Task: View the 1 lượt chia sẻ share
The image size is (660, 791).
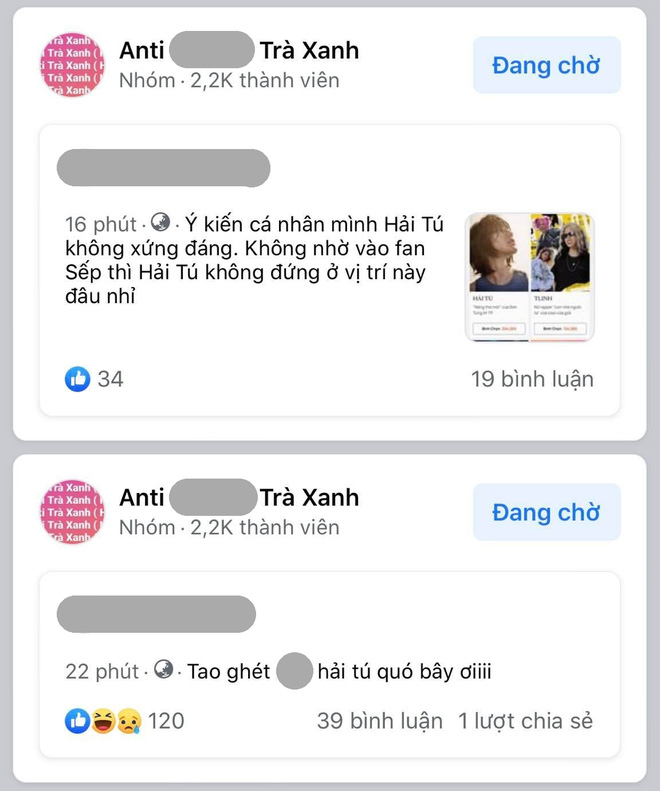Action: (x=525, y=720)
